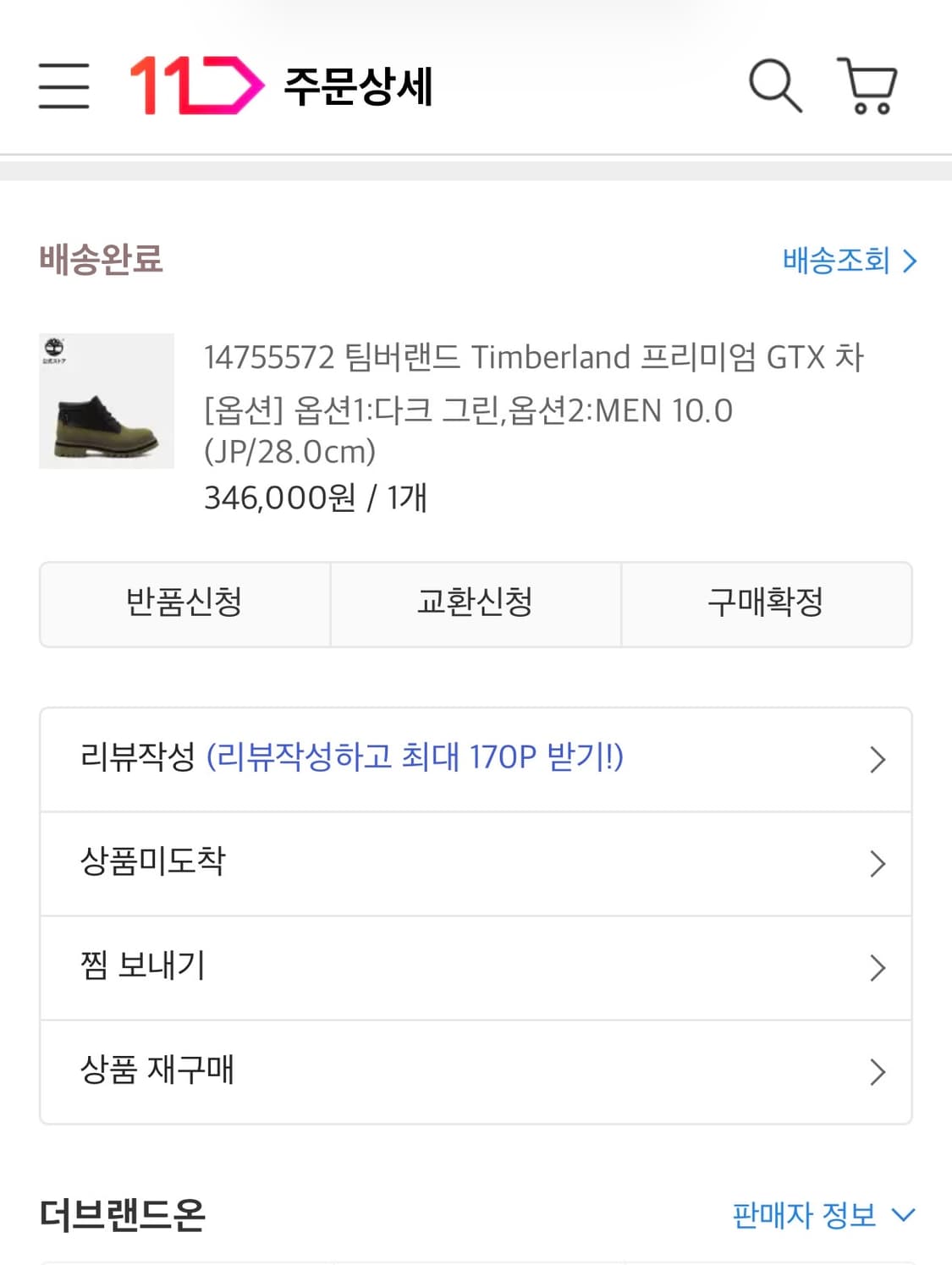The image size is (952, 1265).
Task: Click the Timberland tree logo on the product image
Action: pyautogui.click(x=54, y=347)
